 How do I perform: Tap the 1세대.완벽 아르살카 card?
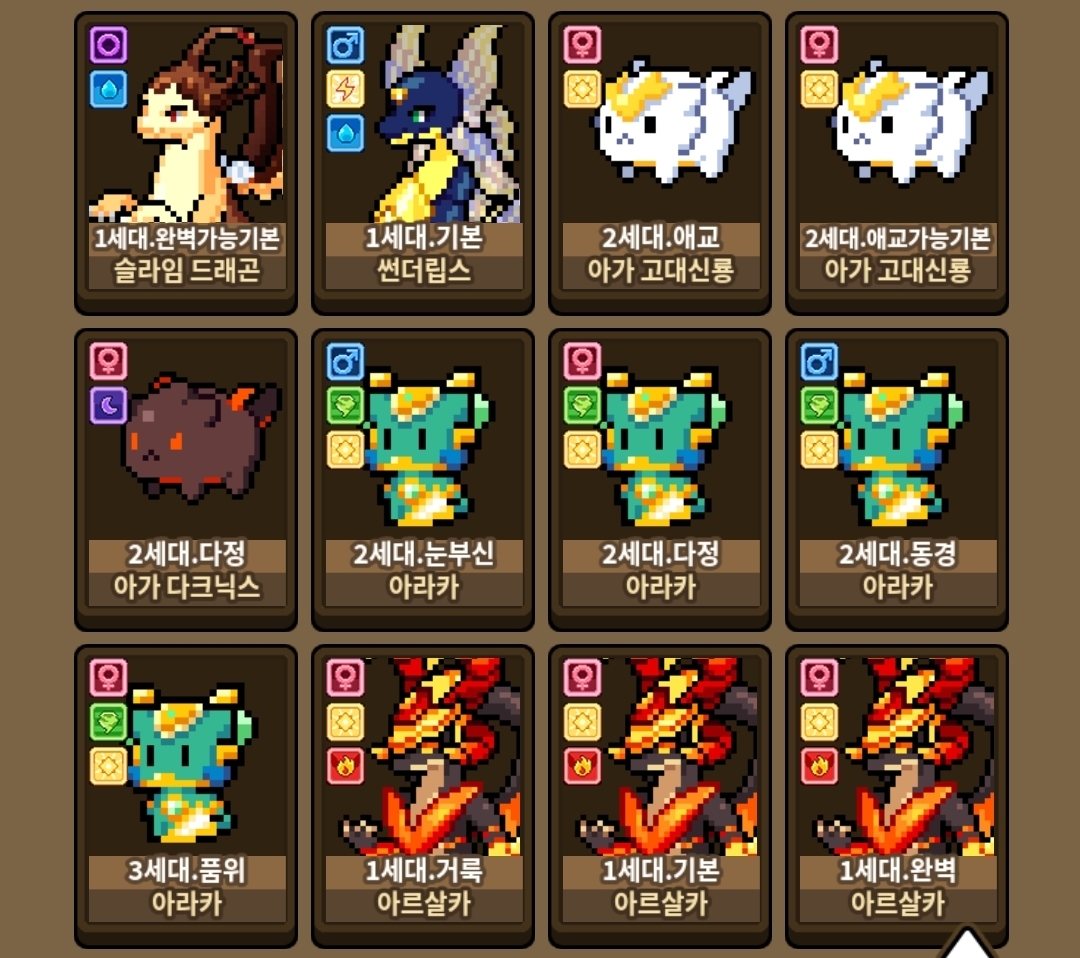tap(897, 795)
